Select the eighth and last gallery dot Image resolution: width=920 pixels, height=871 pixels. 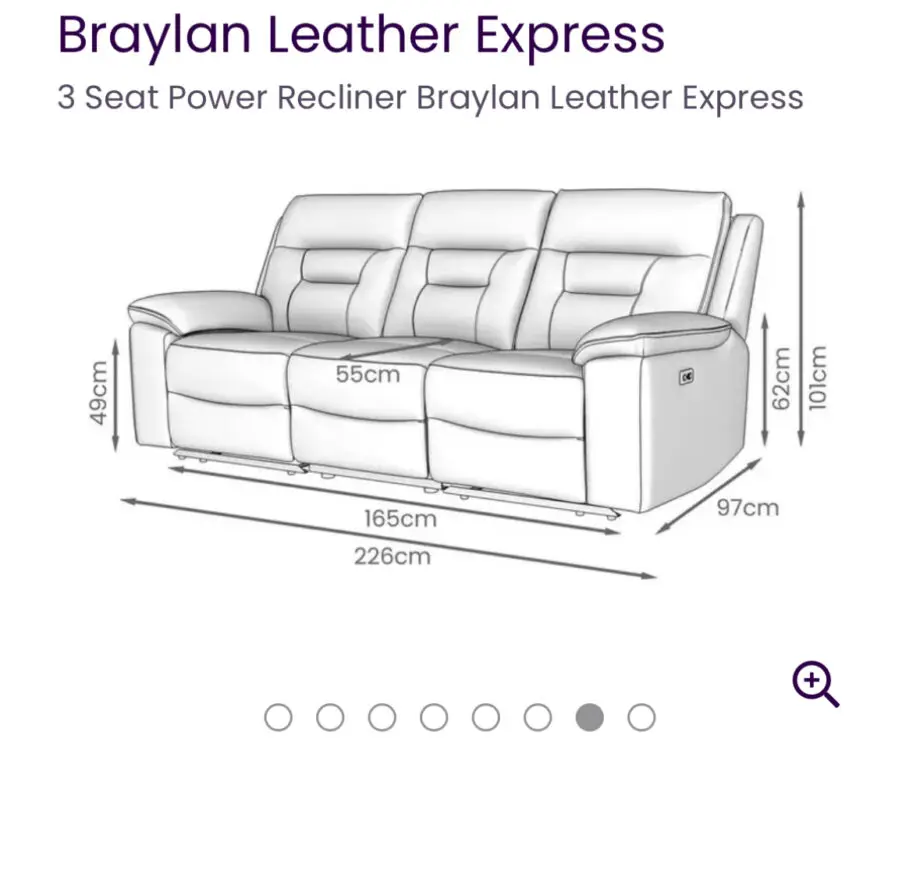[642, 717]
